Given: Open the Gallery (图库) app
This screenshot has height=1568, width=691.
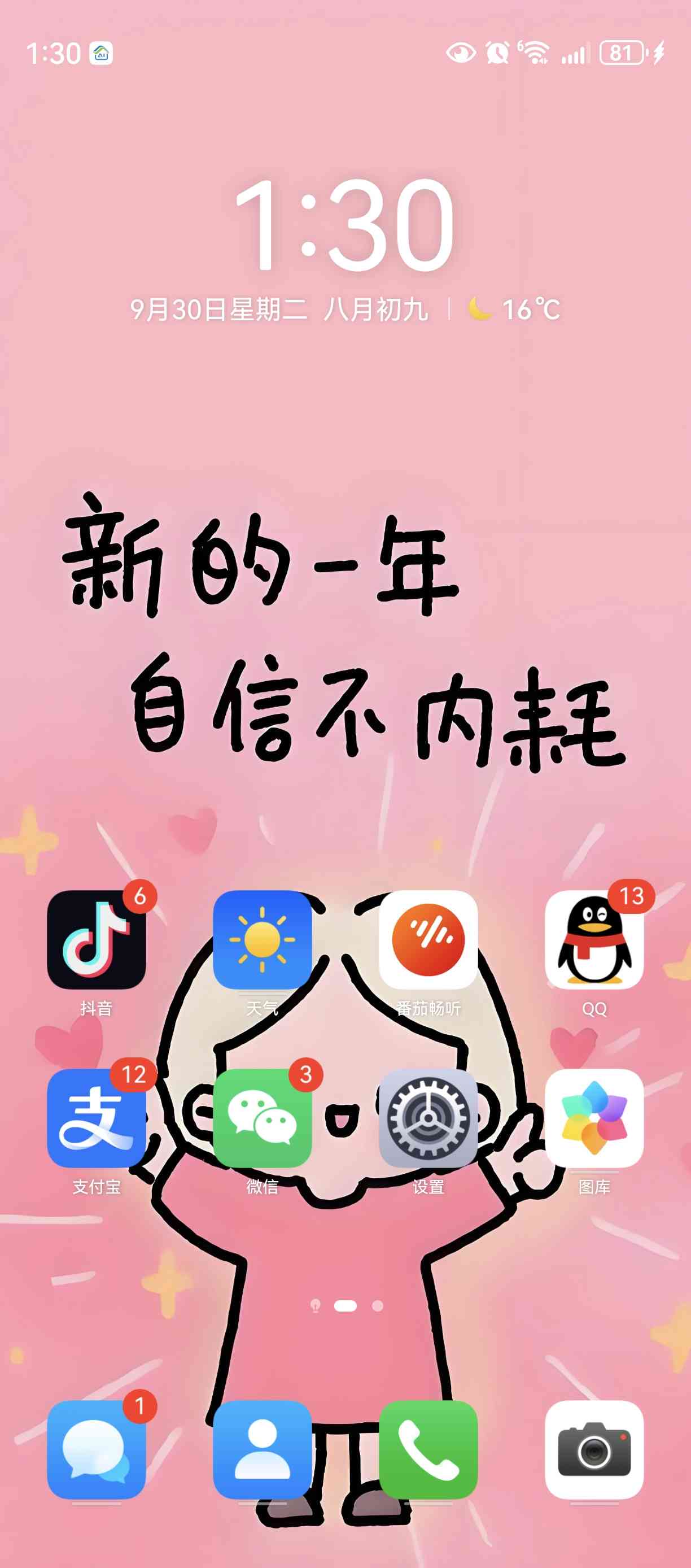Looking at the screenshot, I should click(594, 1118).
